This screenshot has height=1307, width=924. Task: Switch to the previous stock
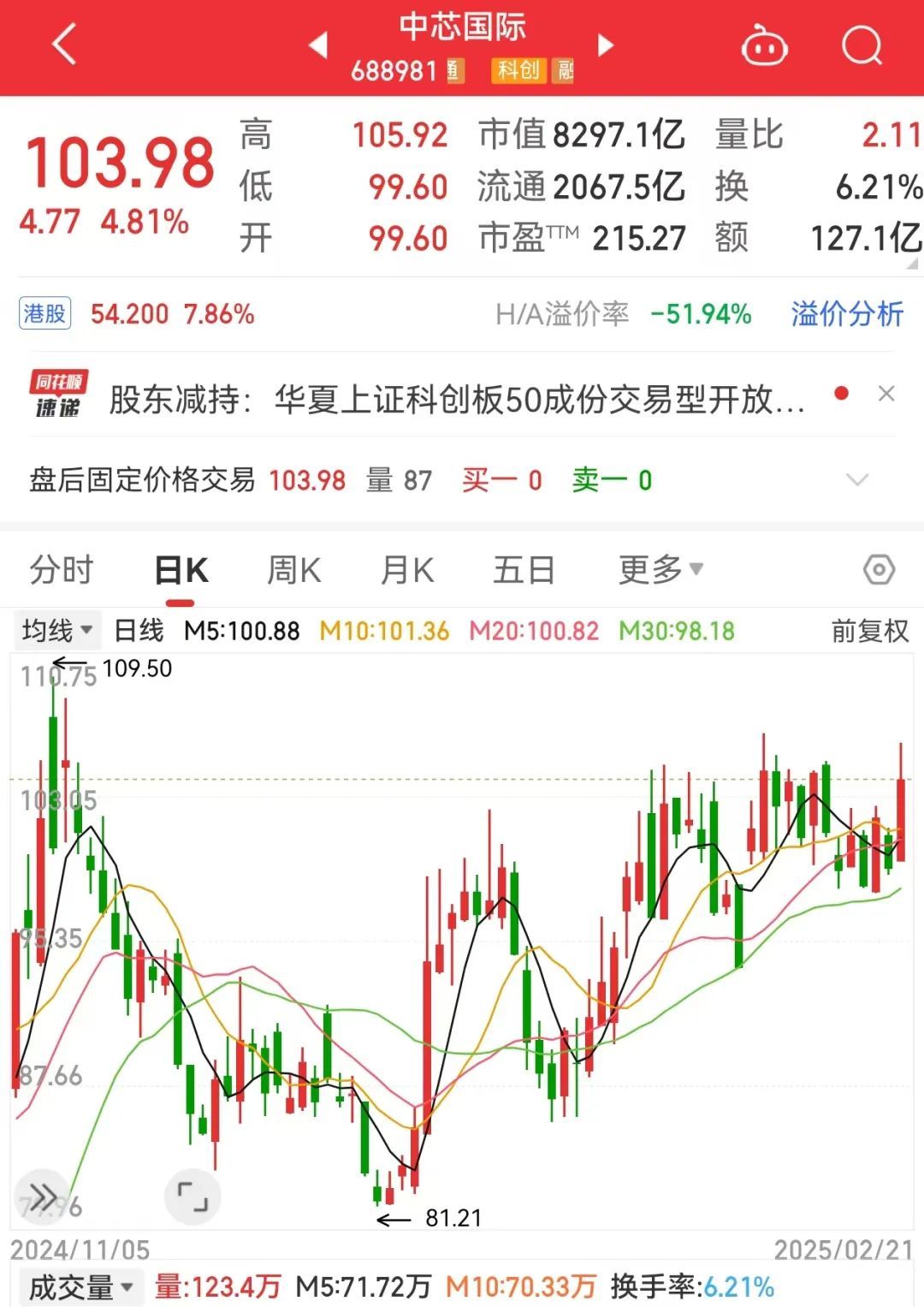[318, 45]
